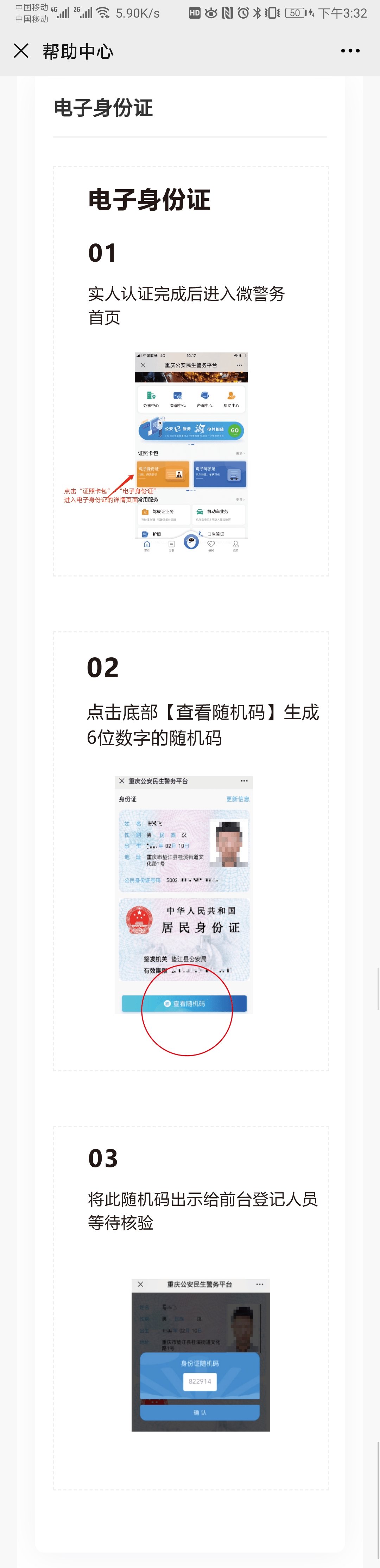
Task: Close the 帮助中心 help page
Action: coord(21,51)
